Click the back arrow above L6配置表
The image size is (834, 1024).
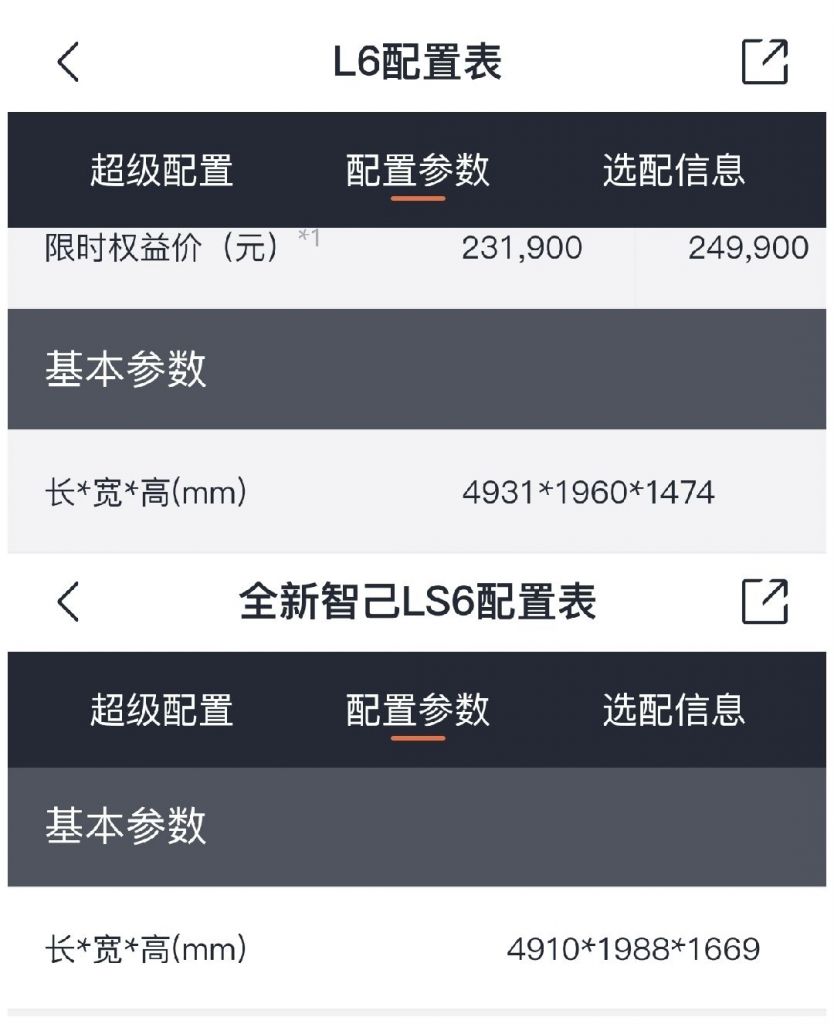point(68,62)
